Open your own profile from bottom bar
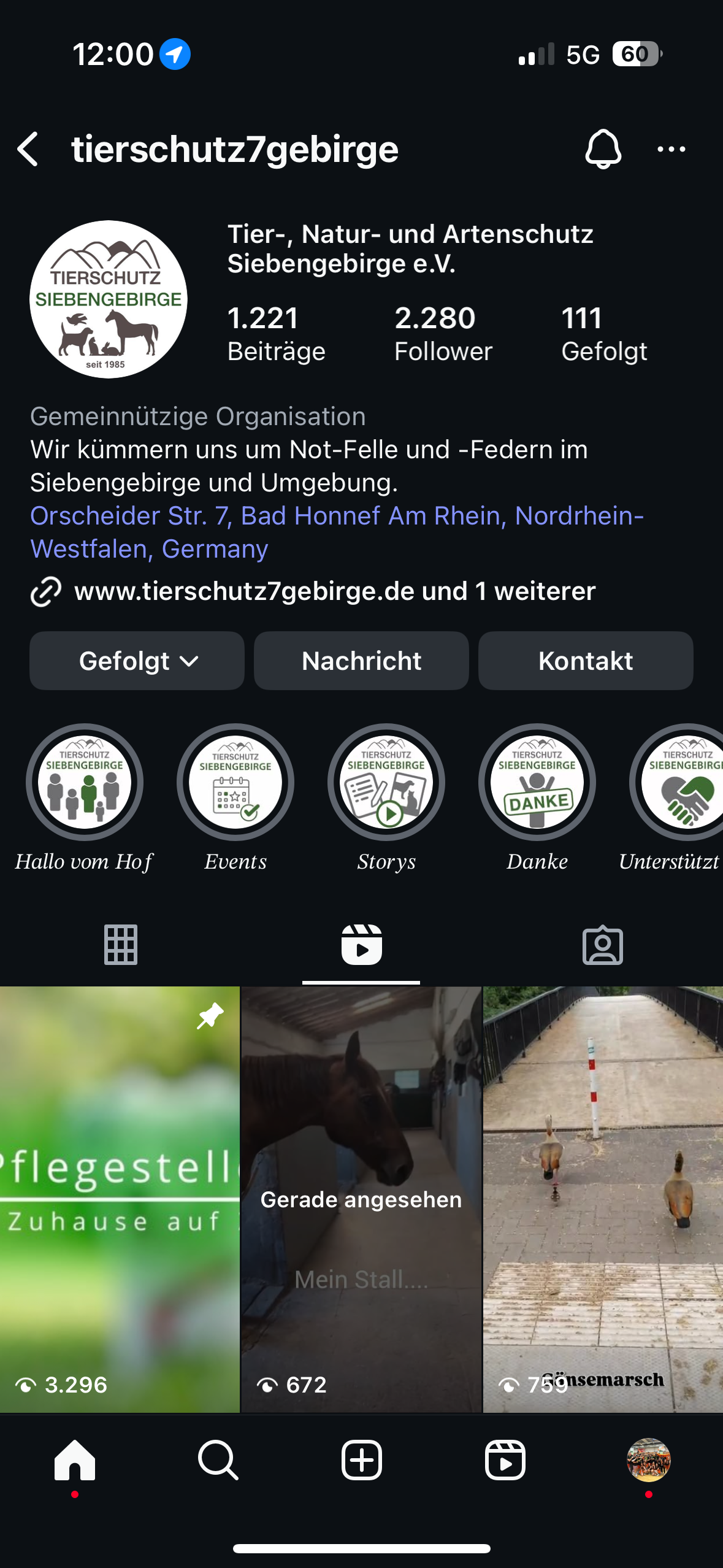 [x=648, y=1460]
